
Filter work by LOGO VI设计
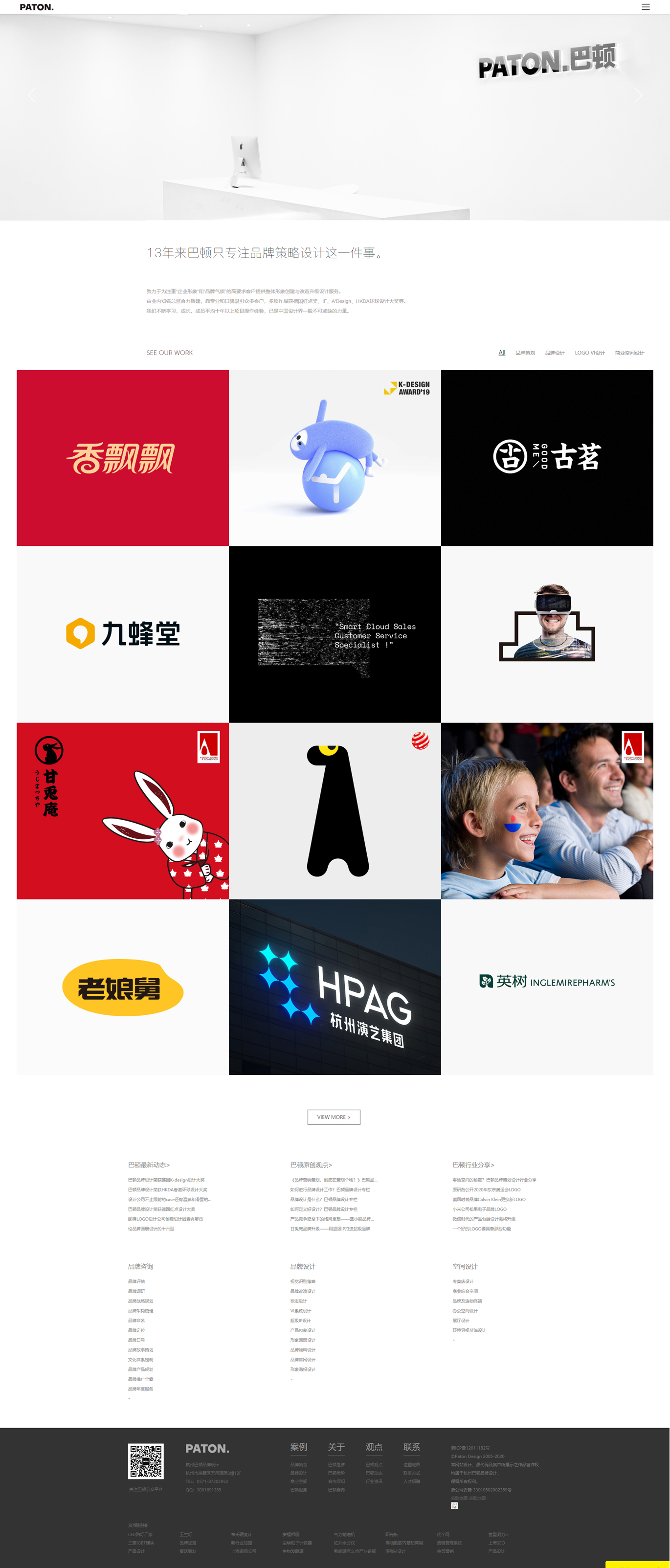click(589, 353)
